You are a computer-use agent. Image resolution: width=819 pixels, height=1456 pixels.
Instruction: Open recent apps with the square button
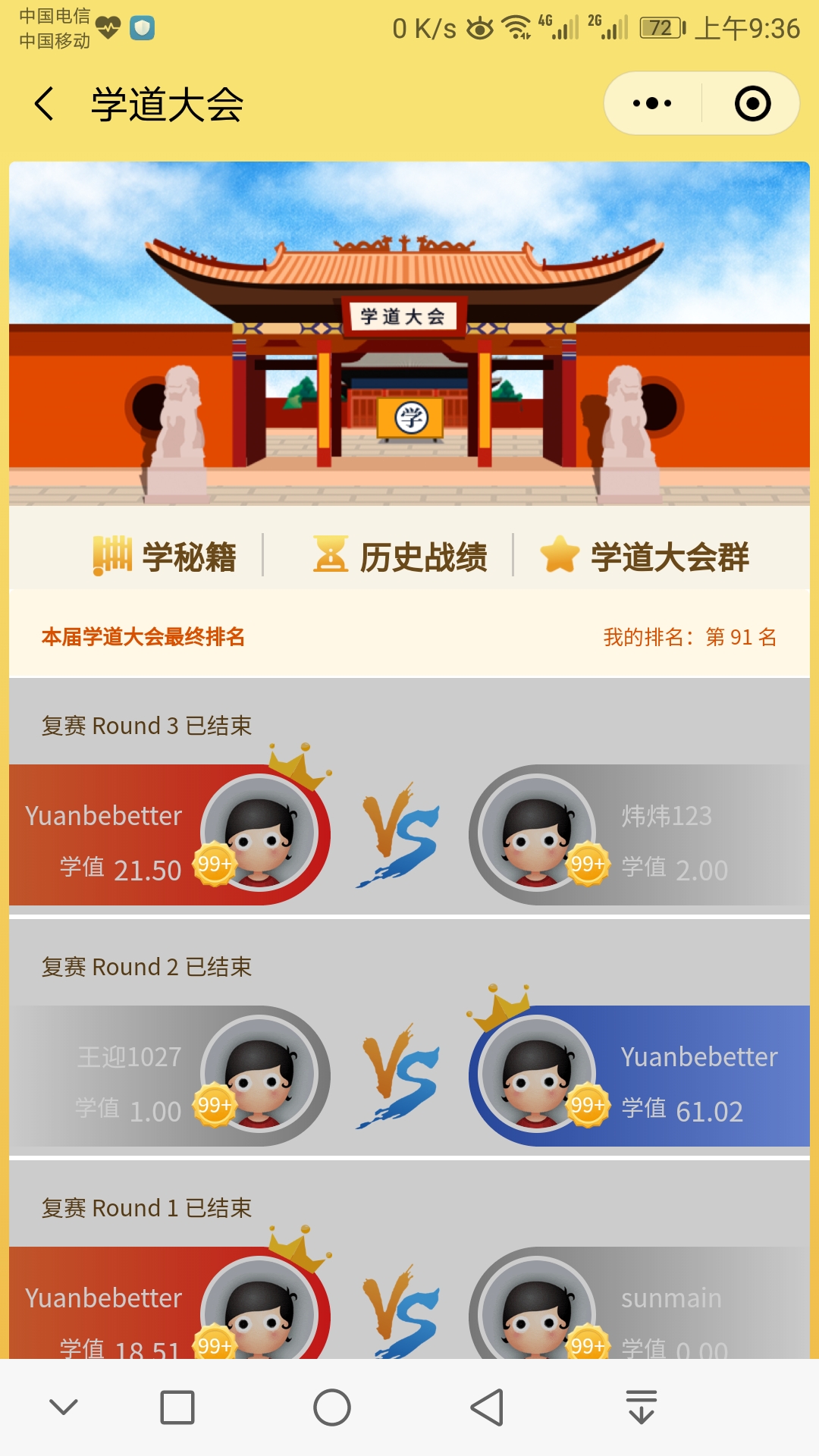tap(177, 1408)
